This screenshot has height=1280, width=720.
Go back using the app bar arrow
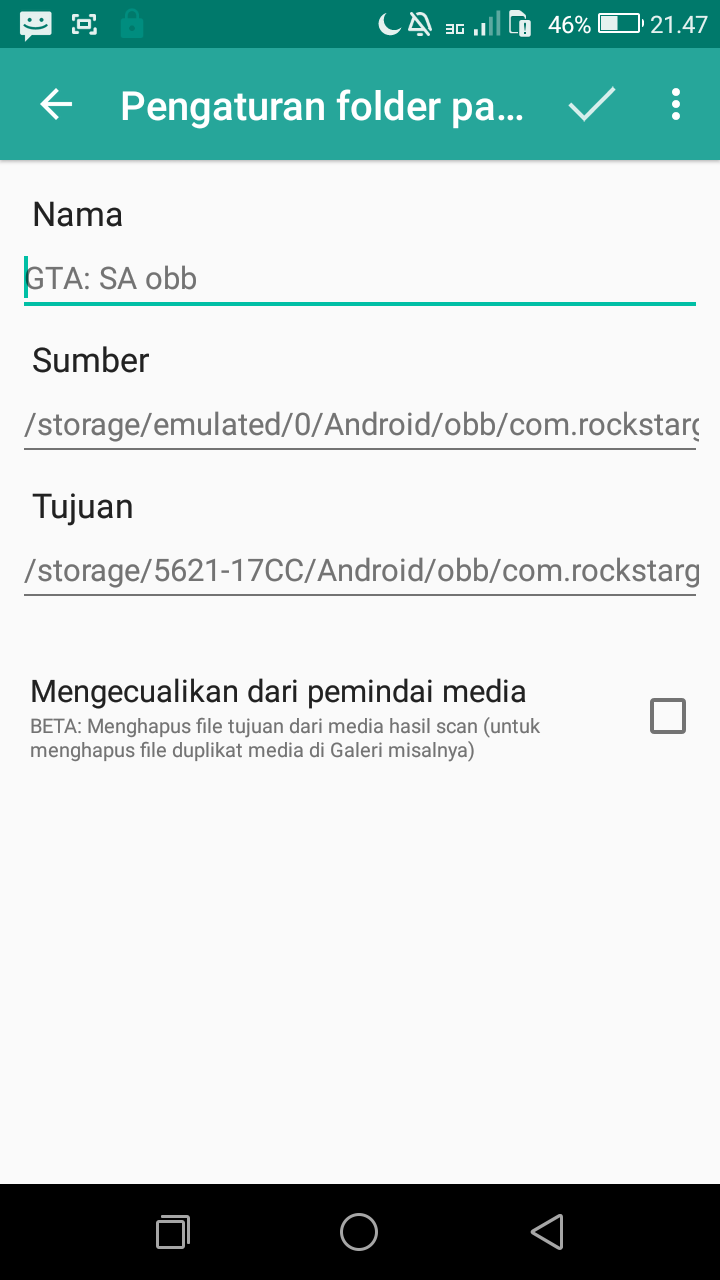(x=56, y=104)
